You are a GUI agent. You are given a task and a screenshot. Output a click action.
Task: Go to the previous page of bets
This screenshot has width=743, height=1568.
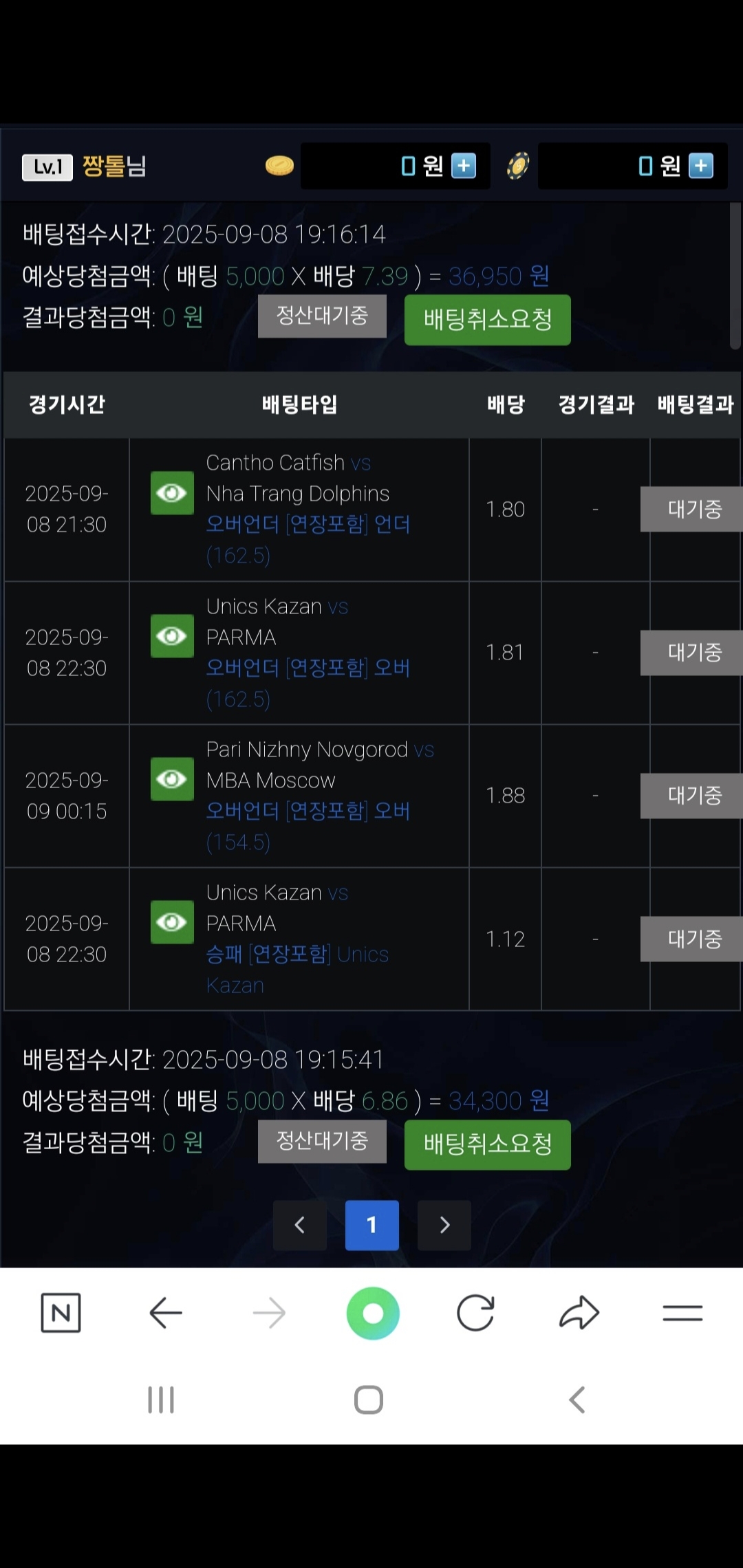(x=300, y=1225)
